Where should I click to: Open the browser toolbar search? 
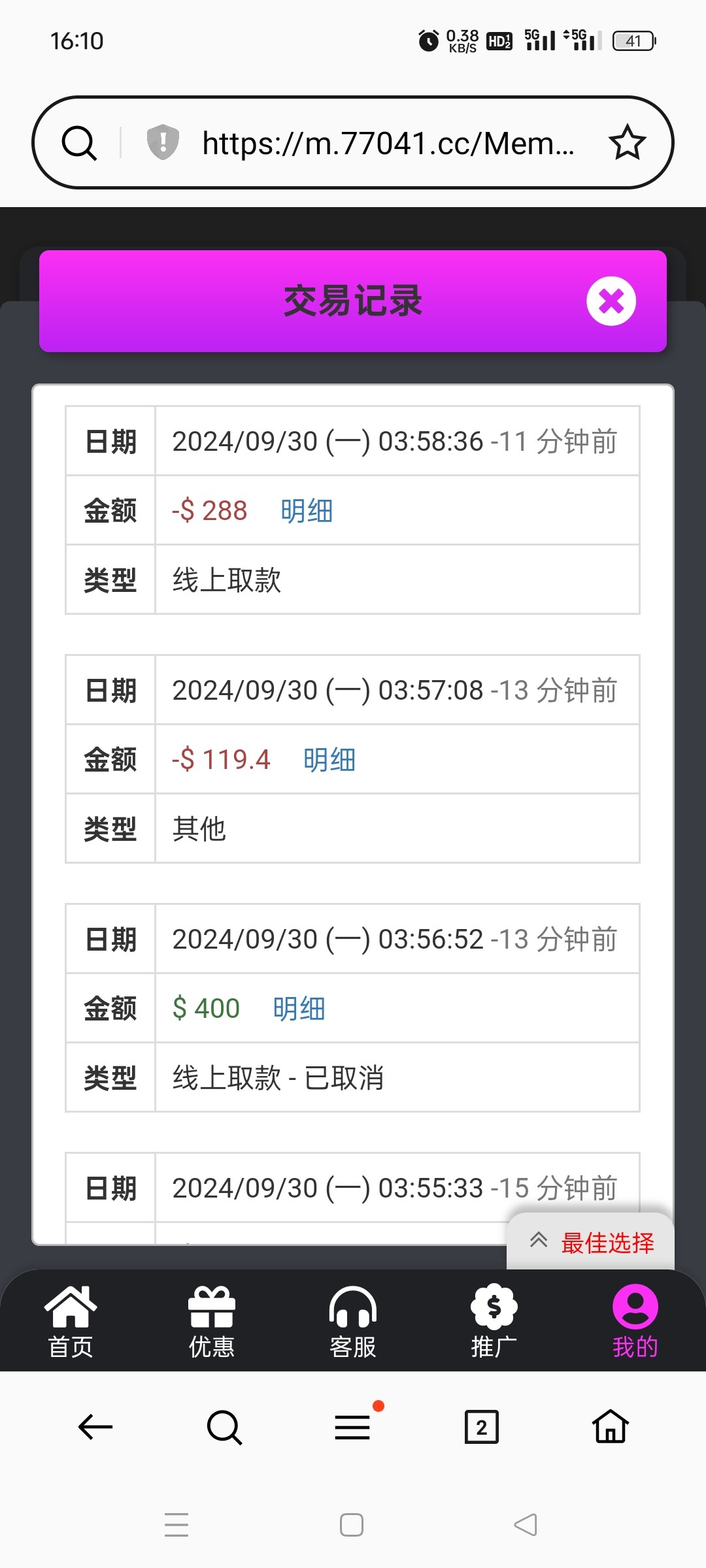[x=224, y=1427]
